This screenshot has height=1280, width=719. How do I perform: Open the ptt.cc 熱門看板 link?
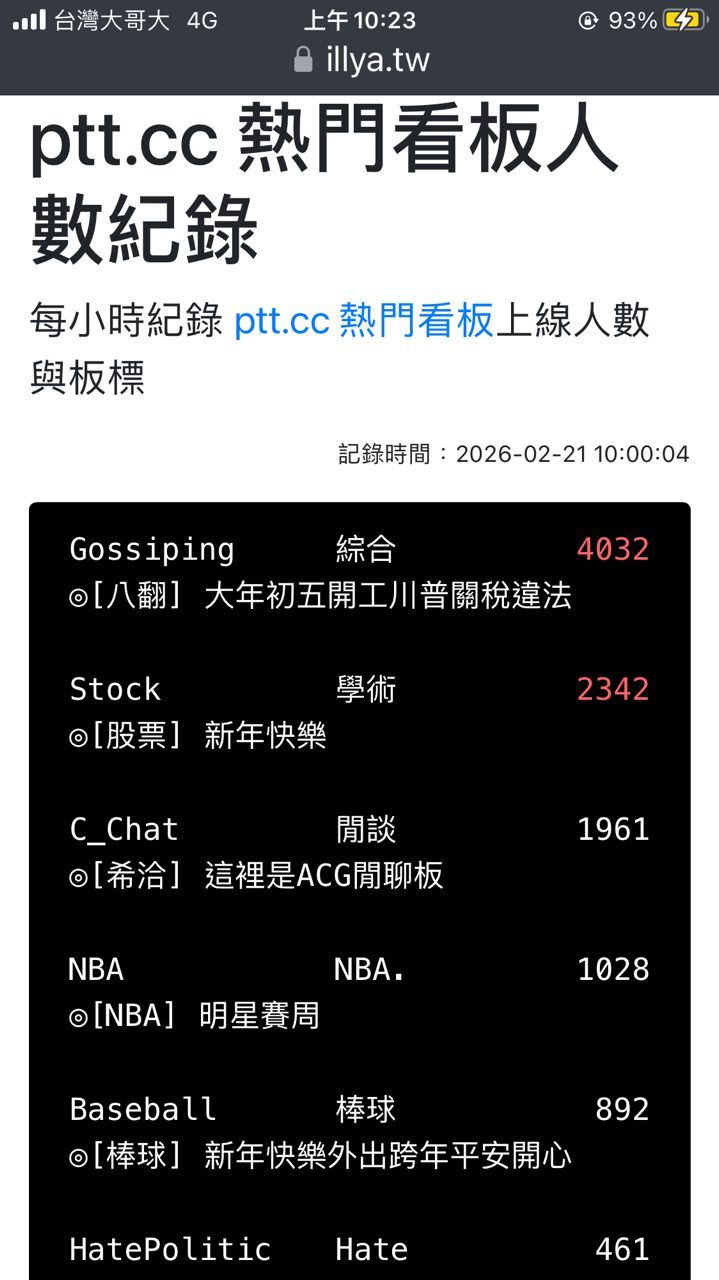364,321
